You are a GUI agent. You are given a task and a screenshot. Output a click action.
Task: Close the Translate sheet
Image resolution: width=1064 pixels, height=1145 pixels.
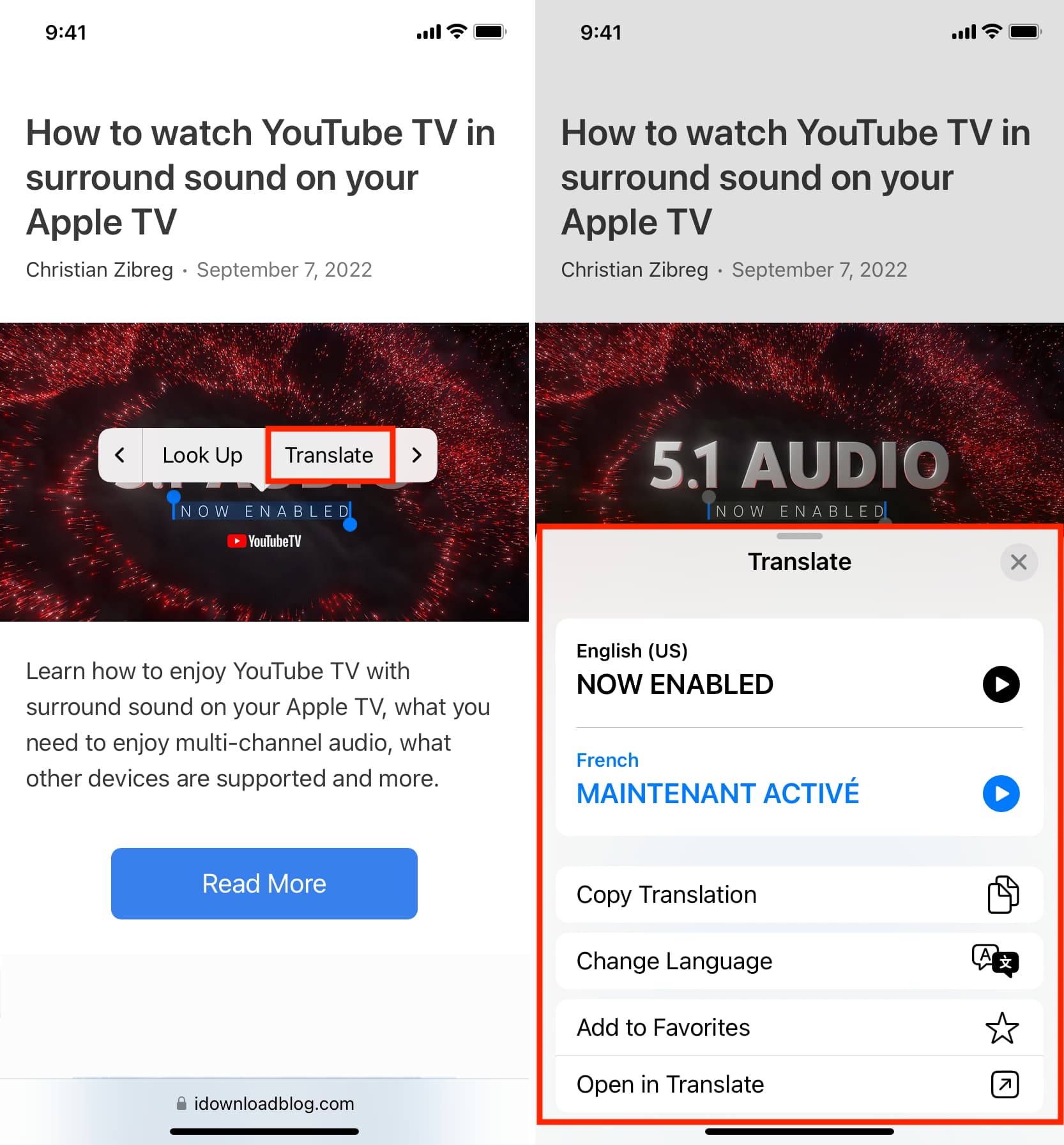tap(1019, 562)
